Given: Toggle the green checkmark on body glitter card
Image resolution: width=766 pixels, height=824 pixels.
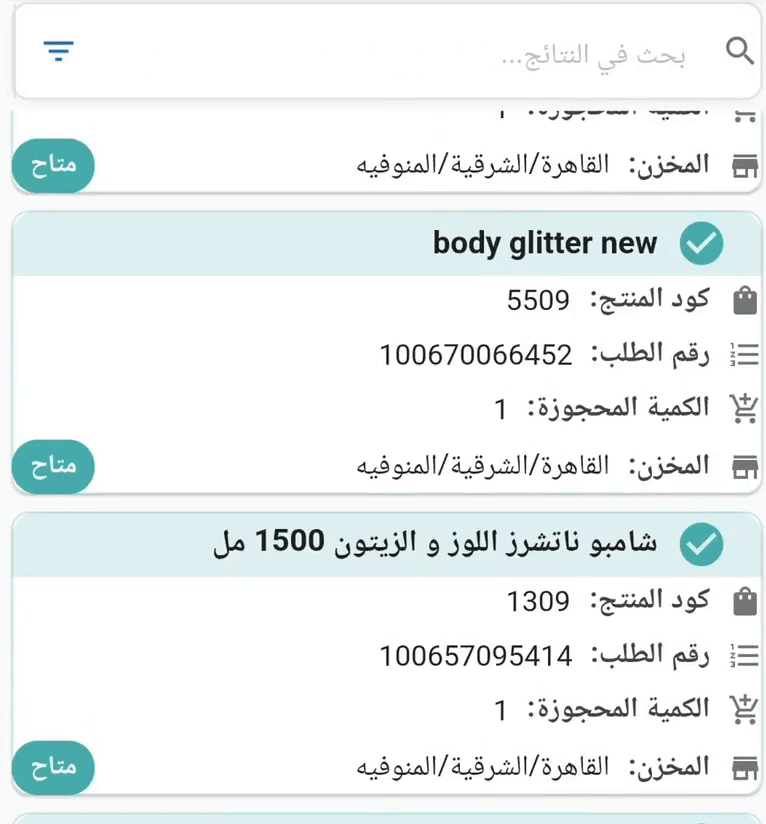Looking at the screenshot, I should 701,242.
